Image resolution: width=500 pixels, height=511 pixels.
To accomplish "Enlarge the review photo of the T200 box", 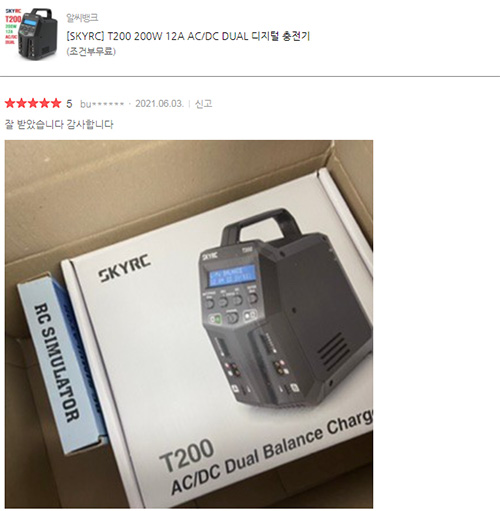I will pos(189,324).
